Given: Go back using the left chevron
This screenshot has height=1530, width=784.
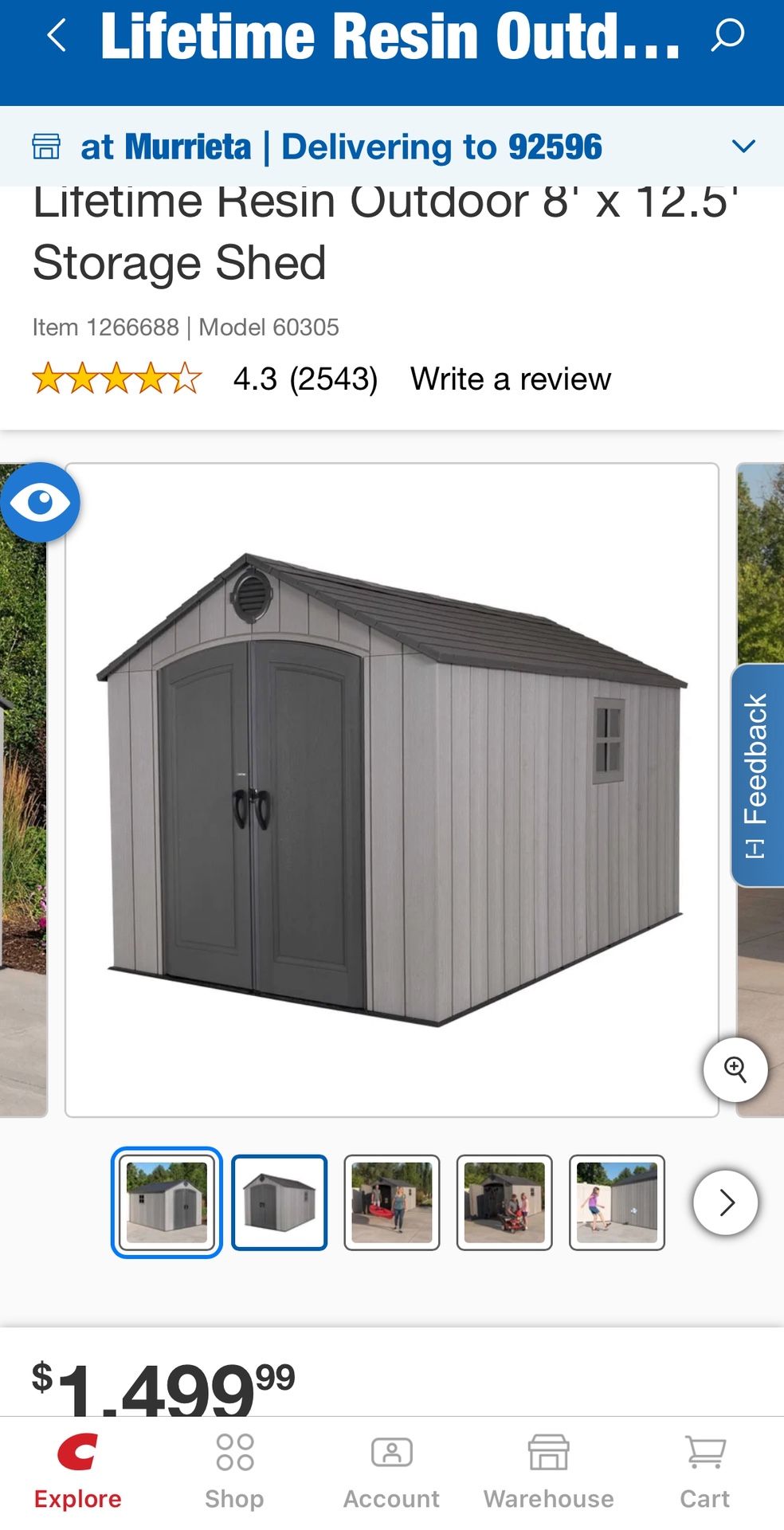Looking at the screenshot, I should tap(56, 35).
